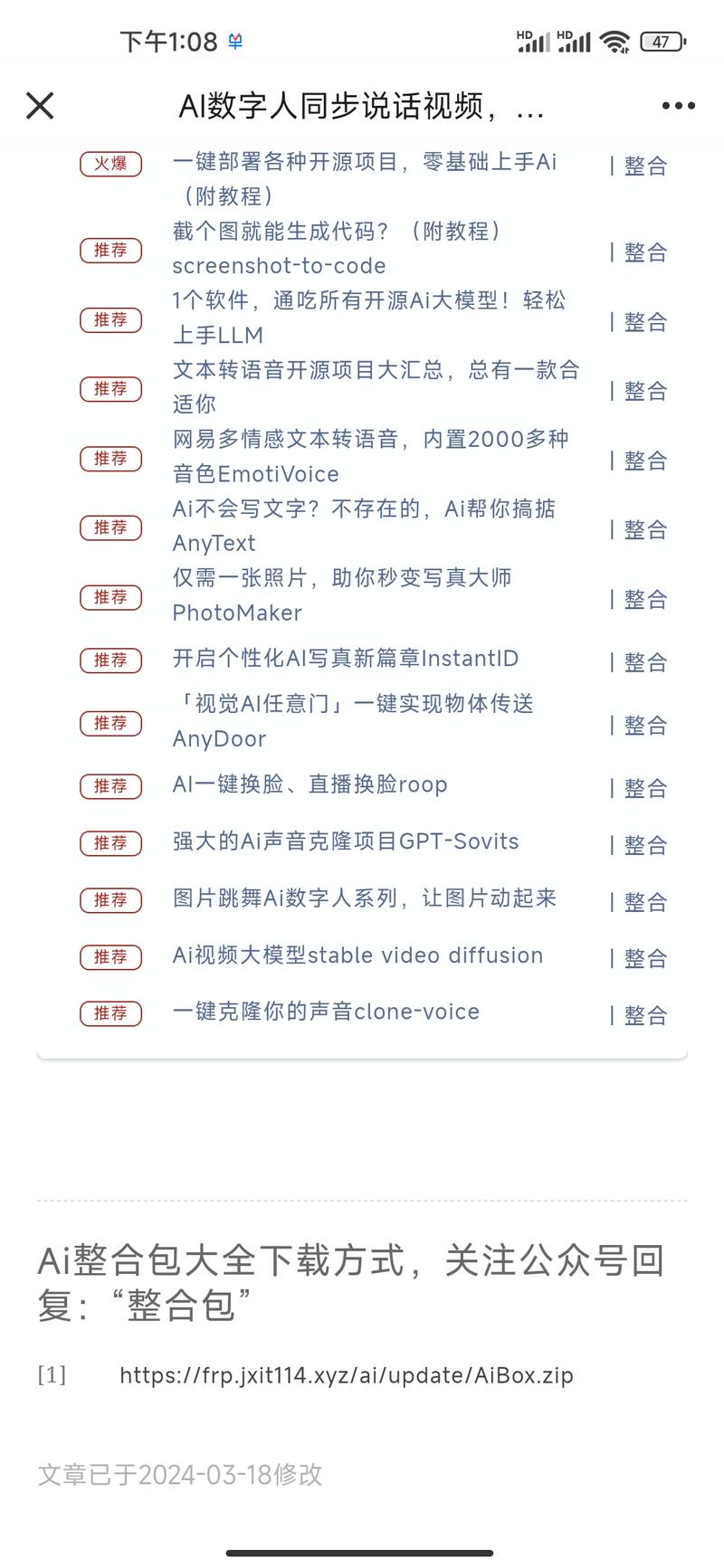Open the AiBox.zip download link

(345, 1374)
